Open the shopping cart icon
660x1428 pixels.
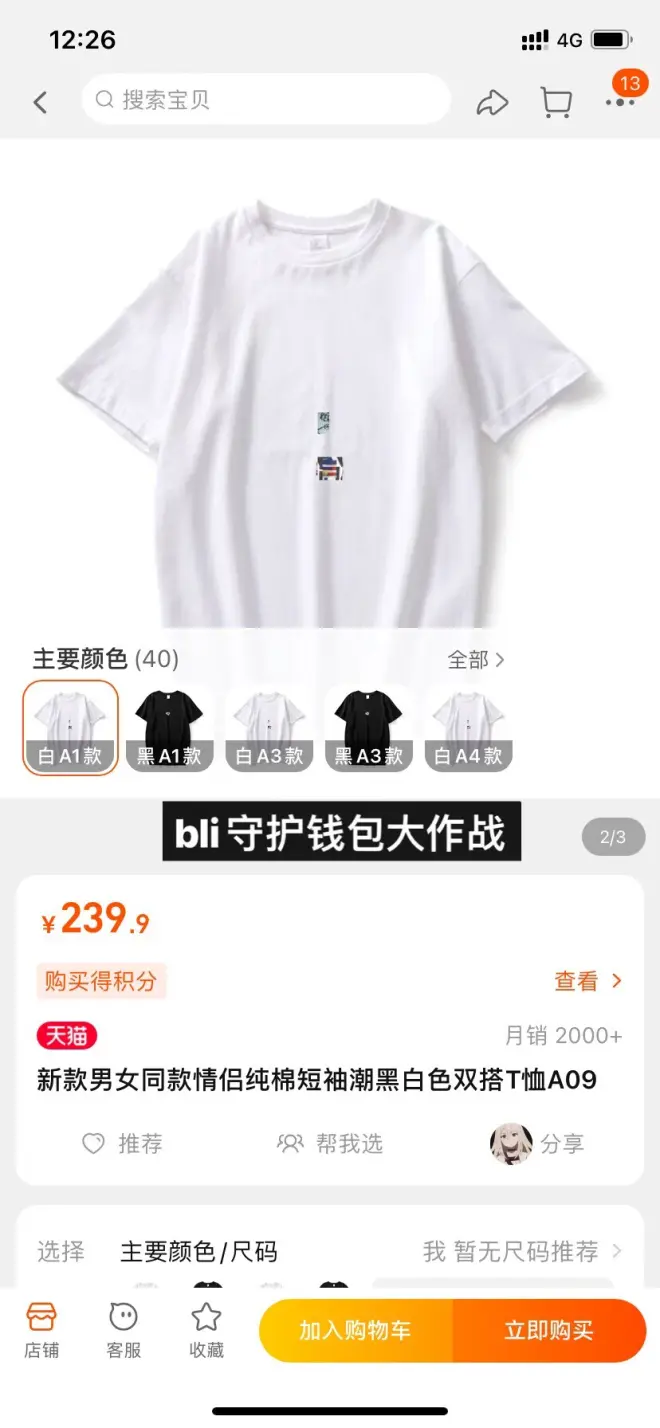(556, 102)
